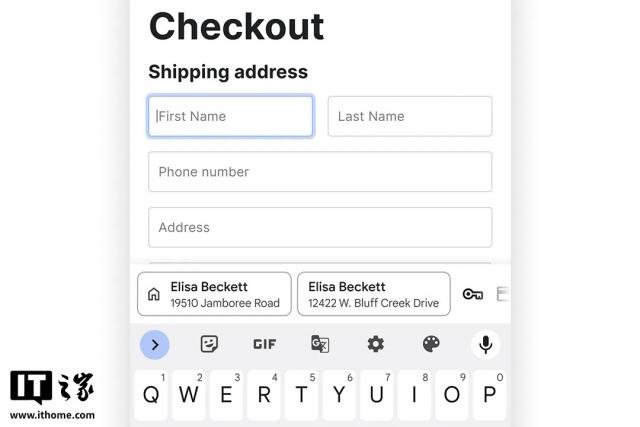Open keyboard settings gear
640x427 pixels.
tap(376, 344)
